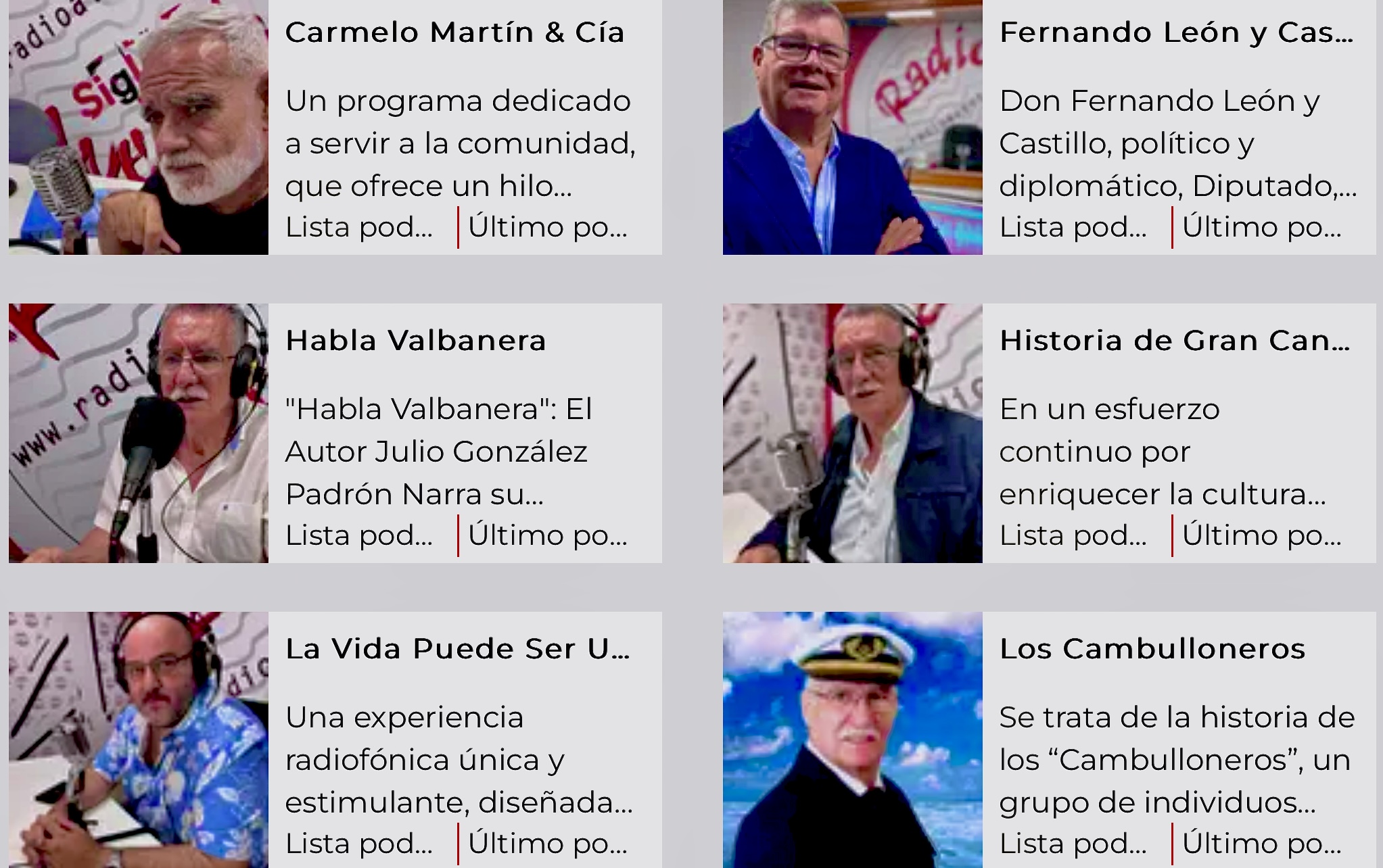This screenshot has height=868, width=1383.
Task: Open Último podcast of Los Cambulloneros
Action: pyautogui.click(x=1262, y=844)
